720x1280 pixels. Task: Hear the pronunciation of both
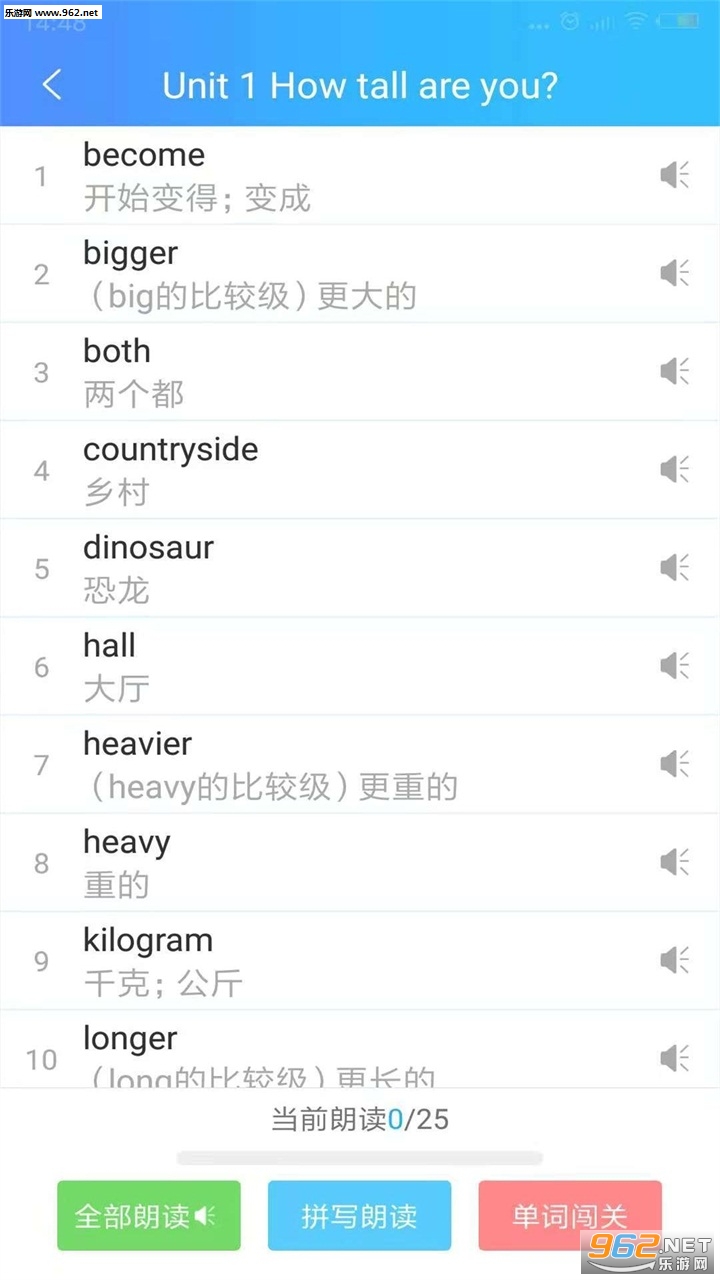[675, 371]
